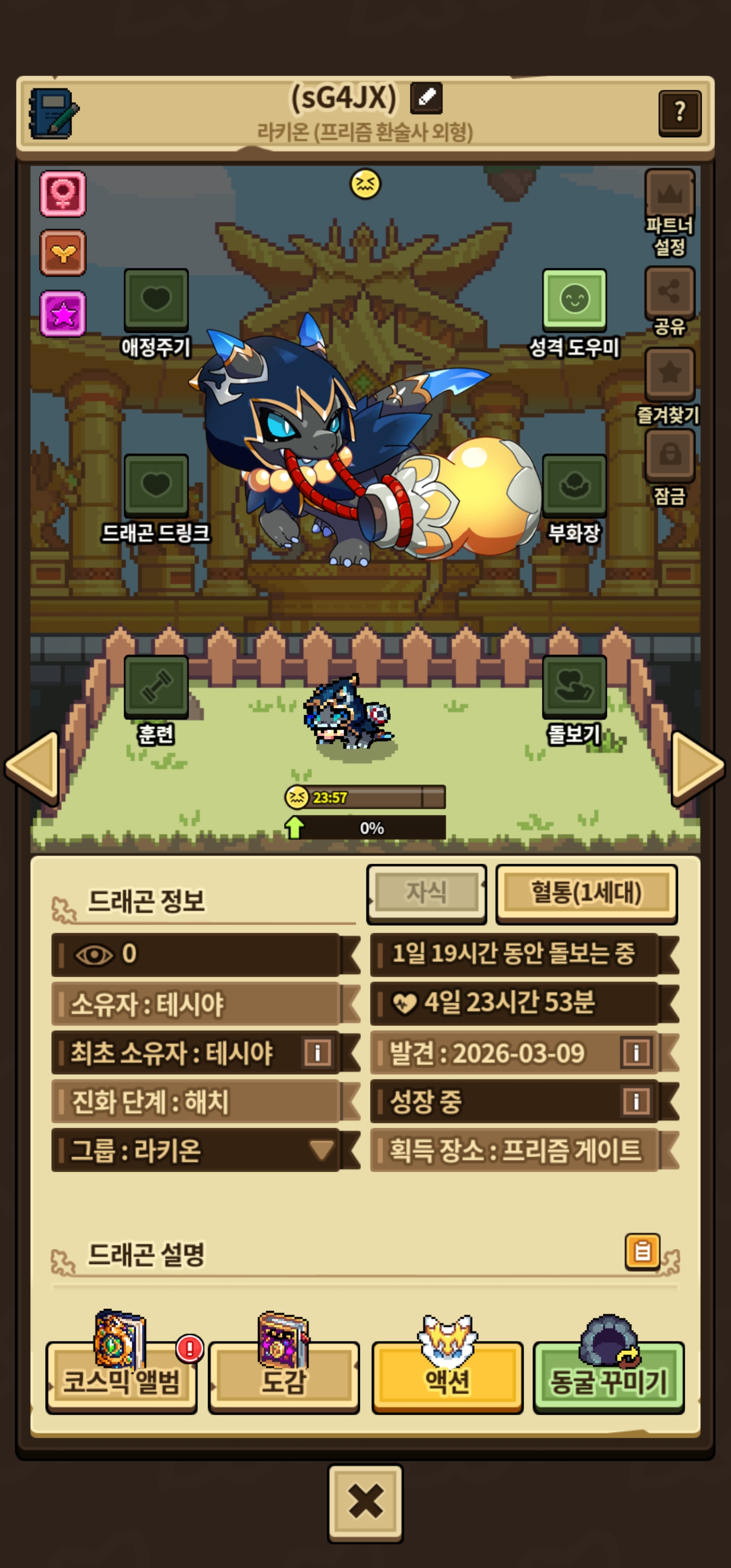Share this dragon via 공유
The width and height of the screenshot is (731, 1568).
click(x=670, y=292)
